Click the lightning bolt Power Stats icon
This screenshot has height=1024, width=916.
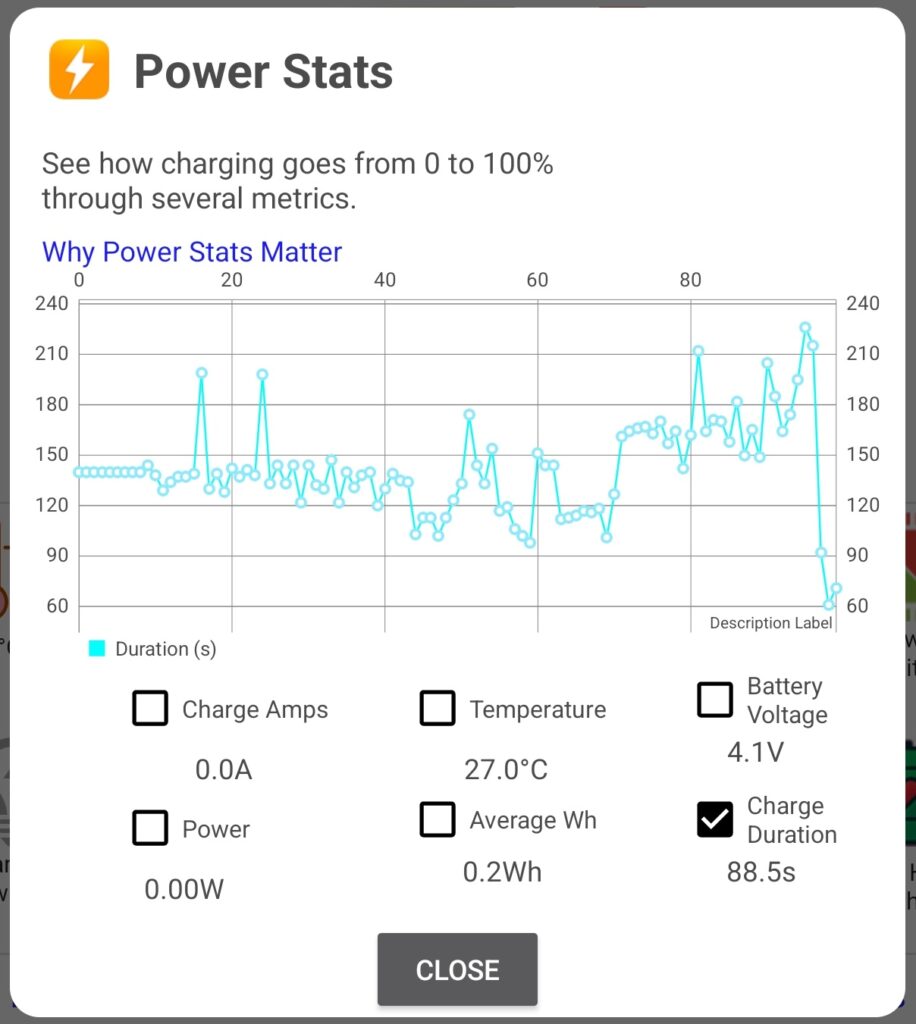[x=78, y=71]
